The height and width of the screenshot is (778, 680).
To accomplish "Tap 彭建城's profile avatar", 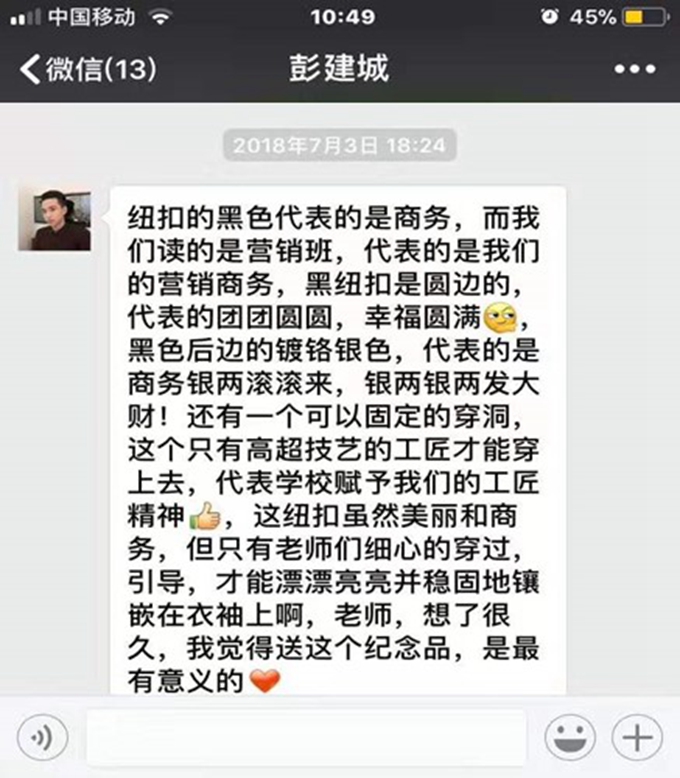I will pyautogui.click(x=54, y=219).
